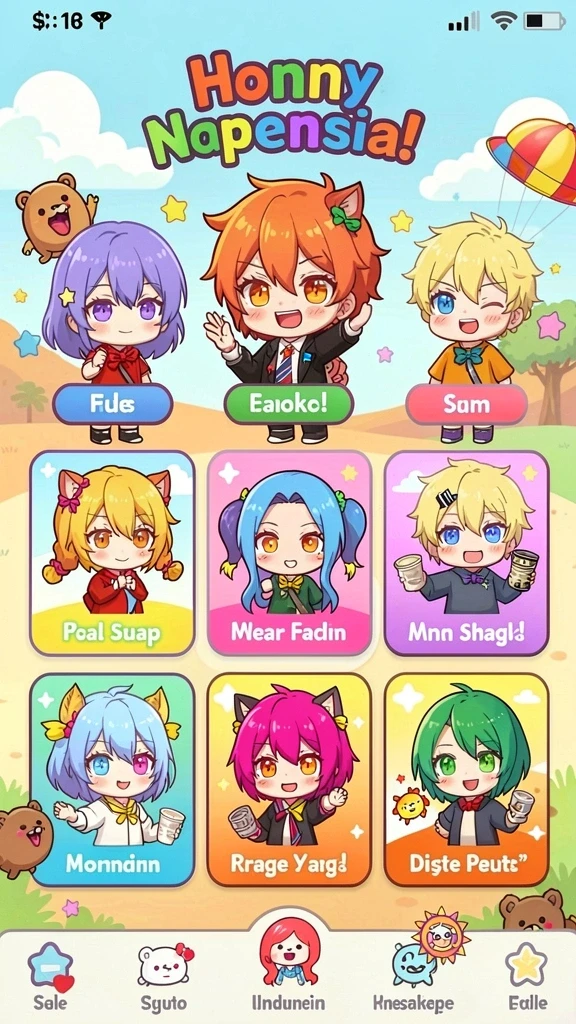This screenshot has width=576, height=1024.
Task: View the Rrage Yaig! card
Action: (x=289, y=780)
